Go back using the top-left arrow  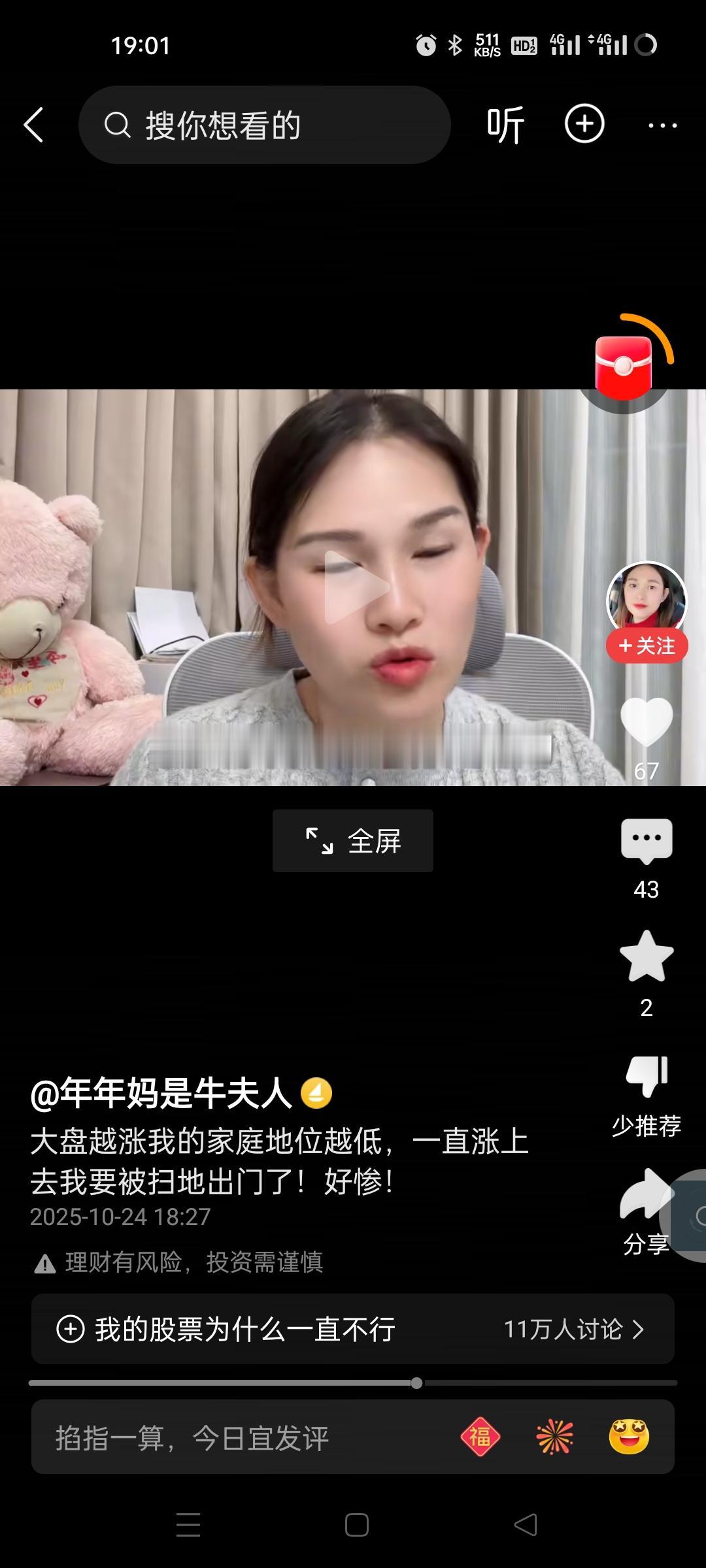tap(34, 125)
